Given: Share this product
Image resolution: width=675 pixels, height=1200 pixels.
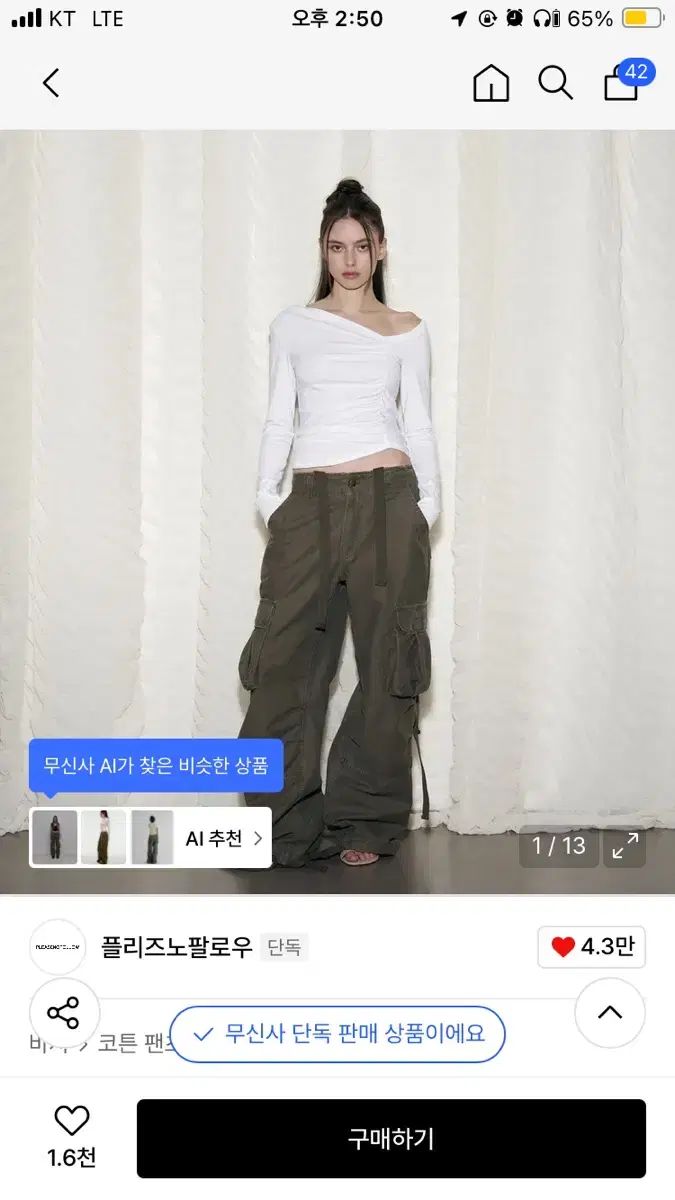Looking at the screenshot, I should (x=64, y=1013).
